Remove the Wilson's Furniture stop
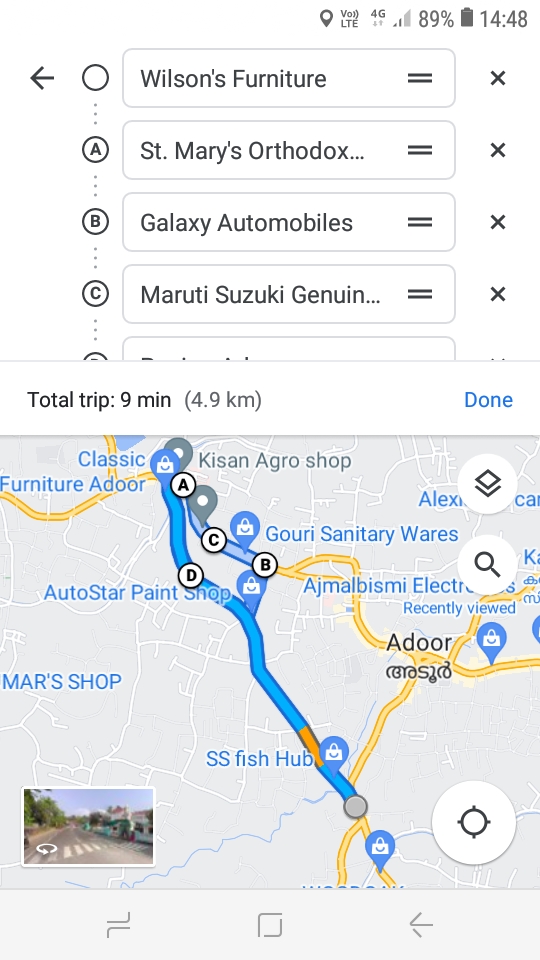This screenshot has height=960, width=540. click(498, 78)
